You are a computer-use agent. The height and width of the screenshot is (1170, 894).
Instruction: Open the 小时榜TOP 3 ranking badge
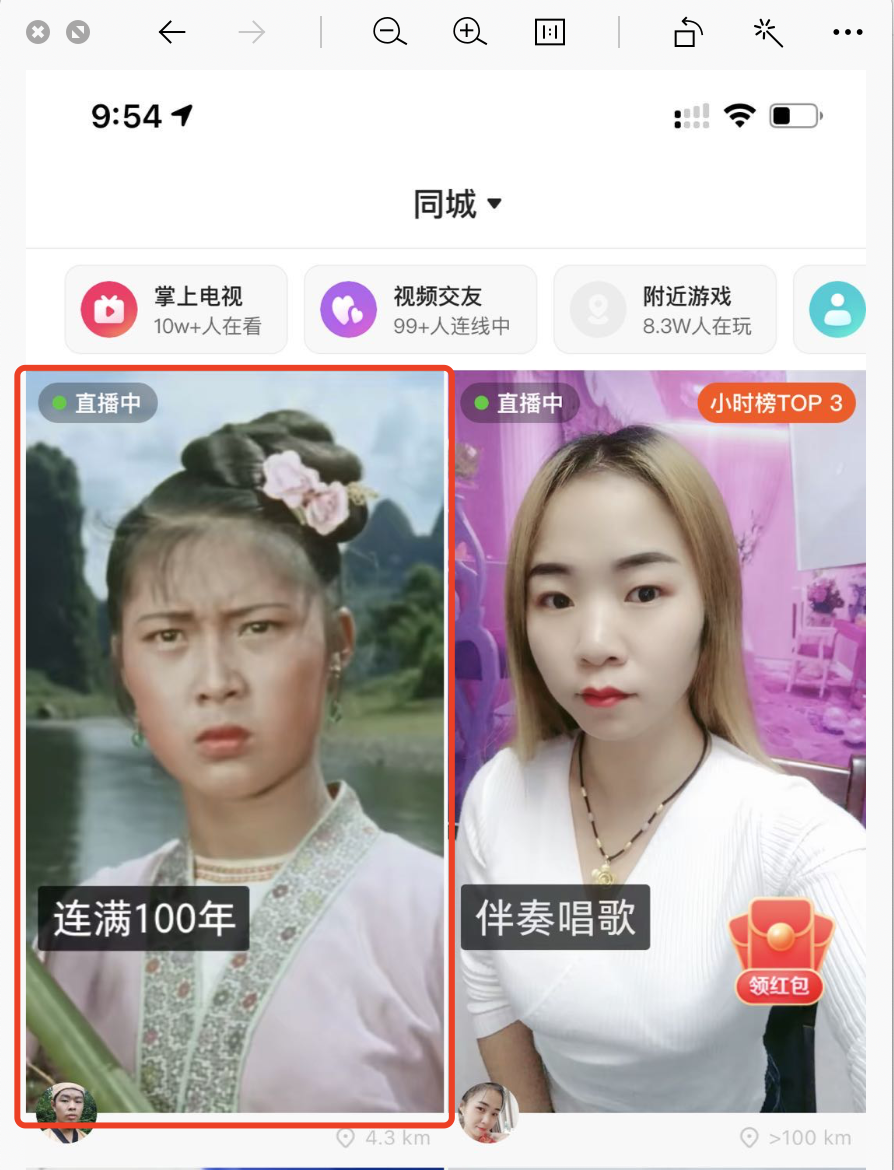click(x=776, y=404)
